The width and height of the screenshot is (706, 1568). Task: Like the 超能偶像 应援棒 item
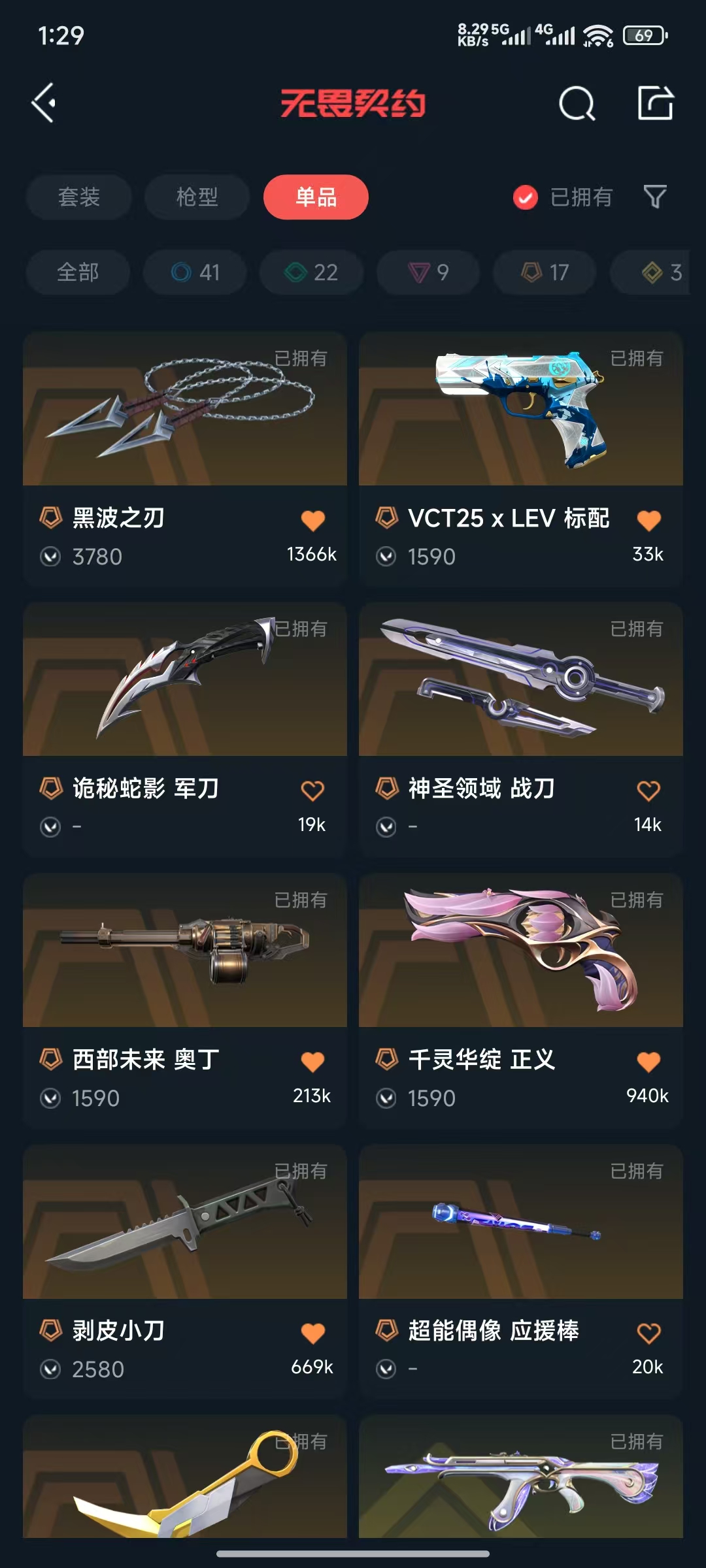[648, 1333]
